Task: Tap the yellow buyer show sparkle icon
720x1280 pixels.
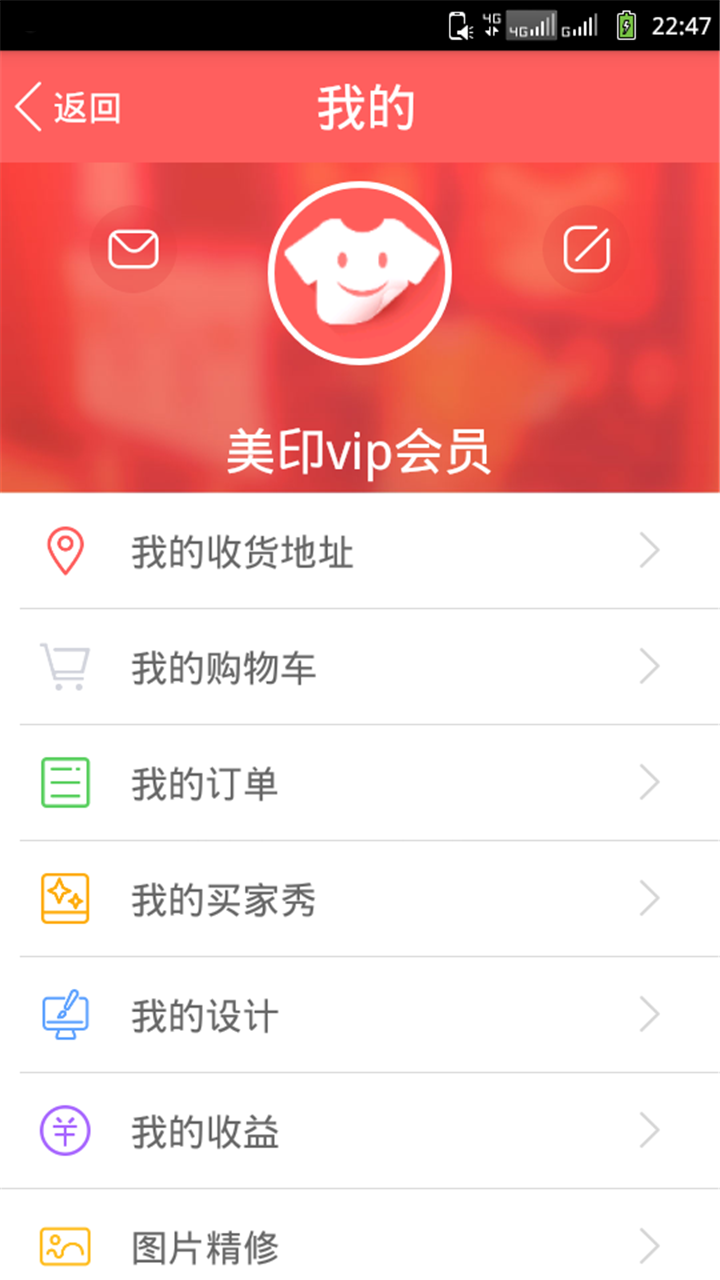Action: (64, 898)
